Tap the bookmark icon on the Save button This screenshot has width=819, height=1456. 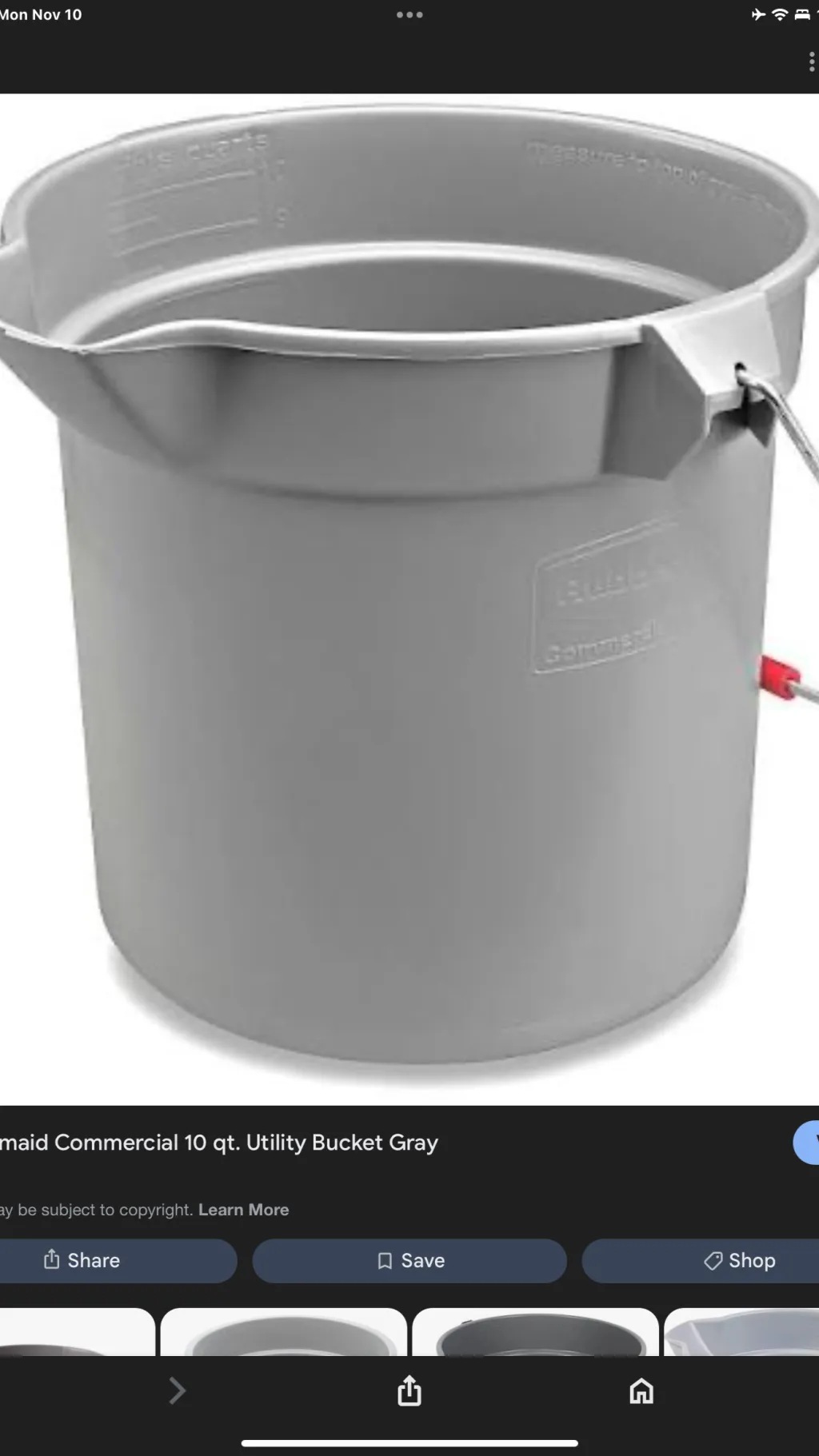[x=385, y=1260]
